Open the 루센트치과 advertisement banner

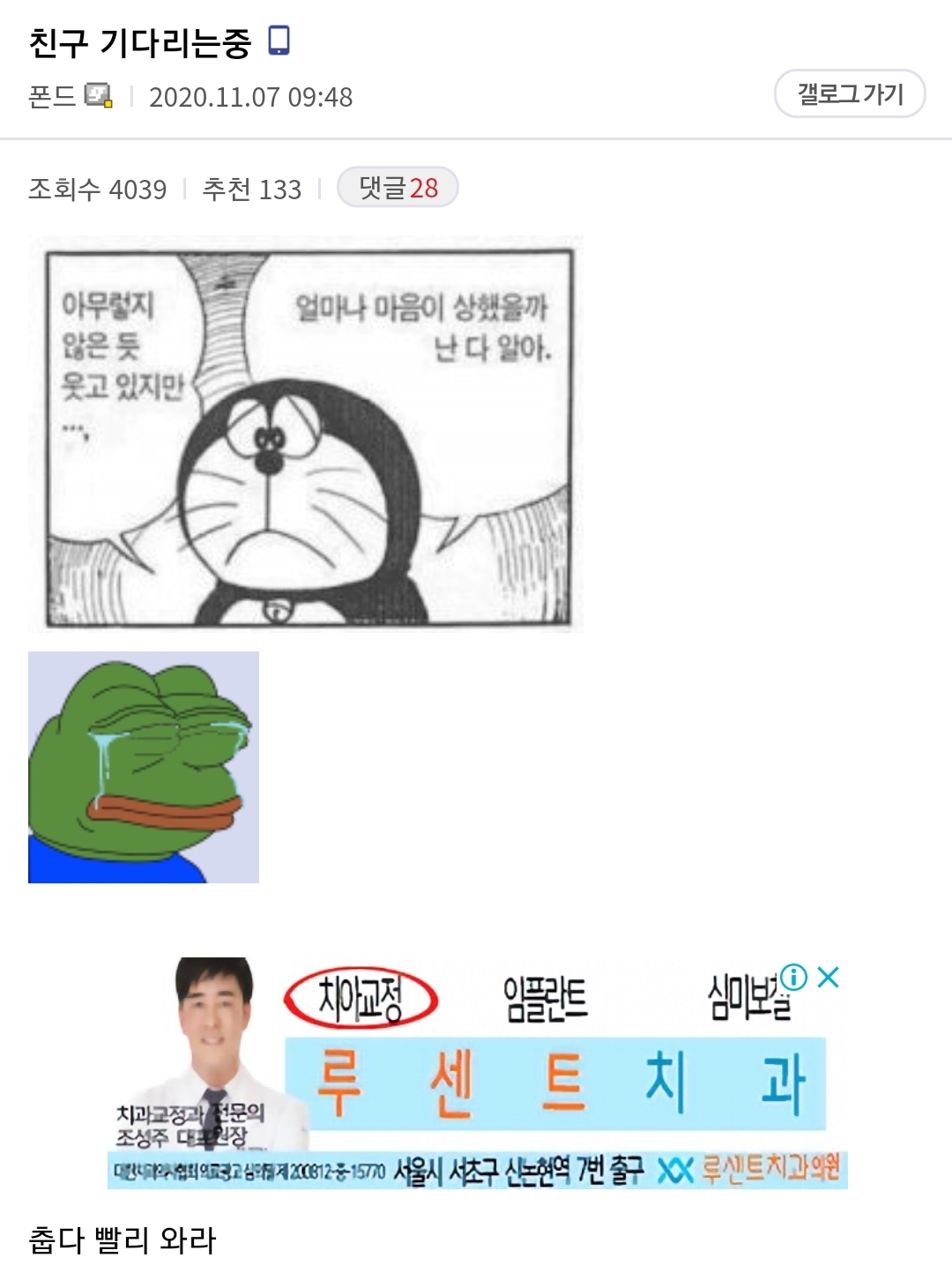point(555,1084)
